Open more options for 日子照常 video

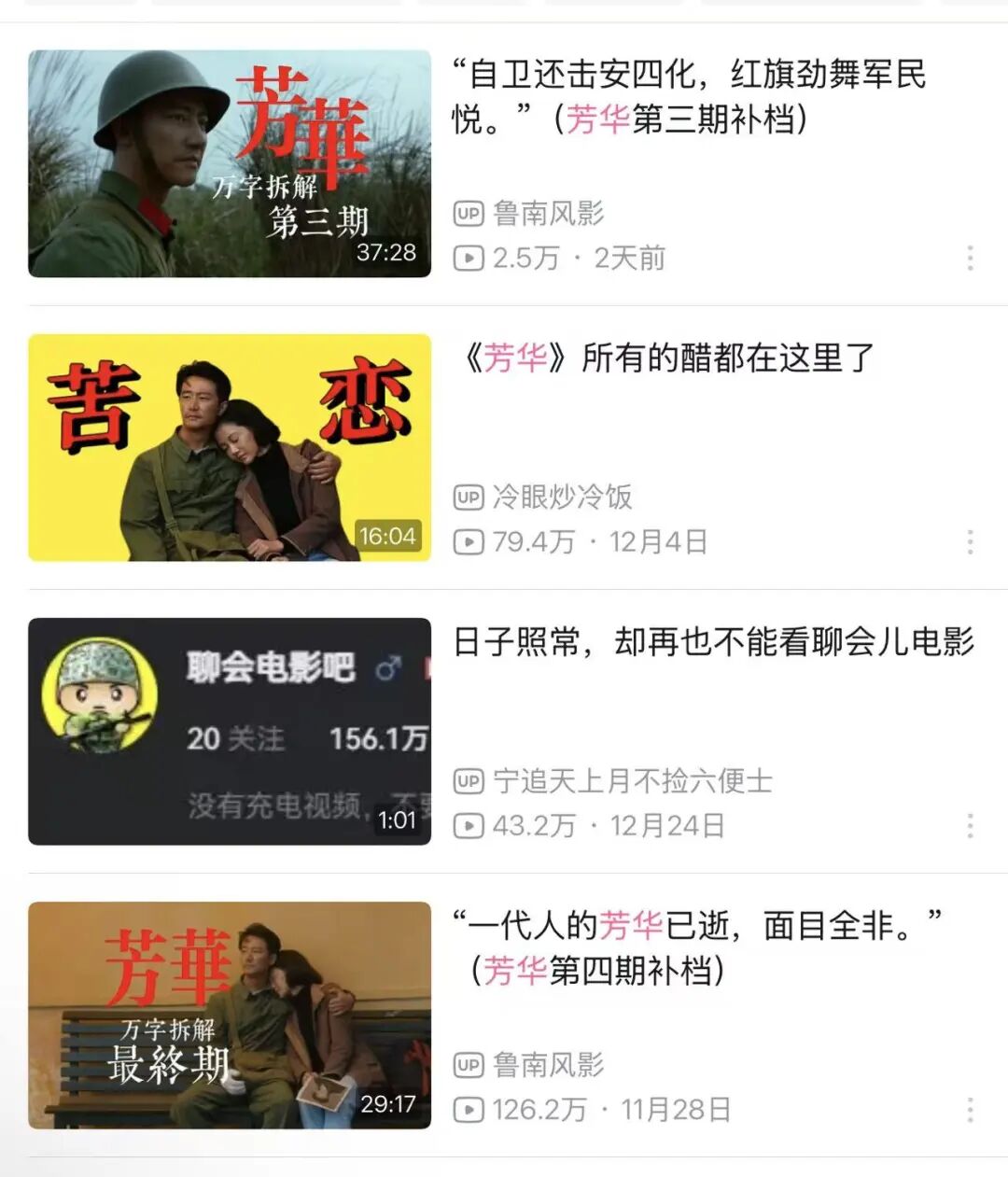970,825
